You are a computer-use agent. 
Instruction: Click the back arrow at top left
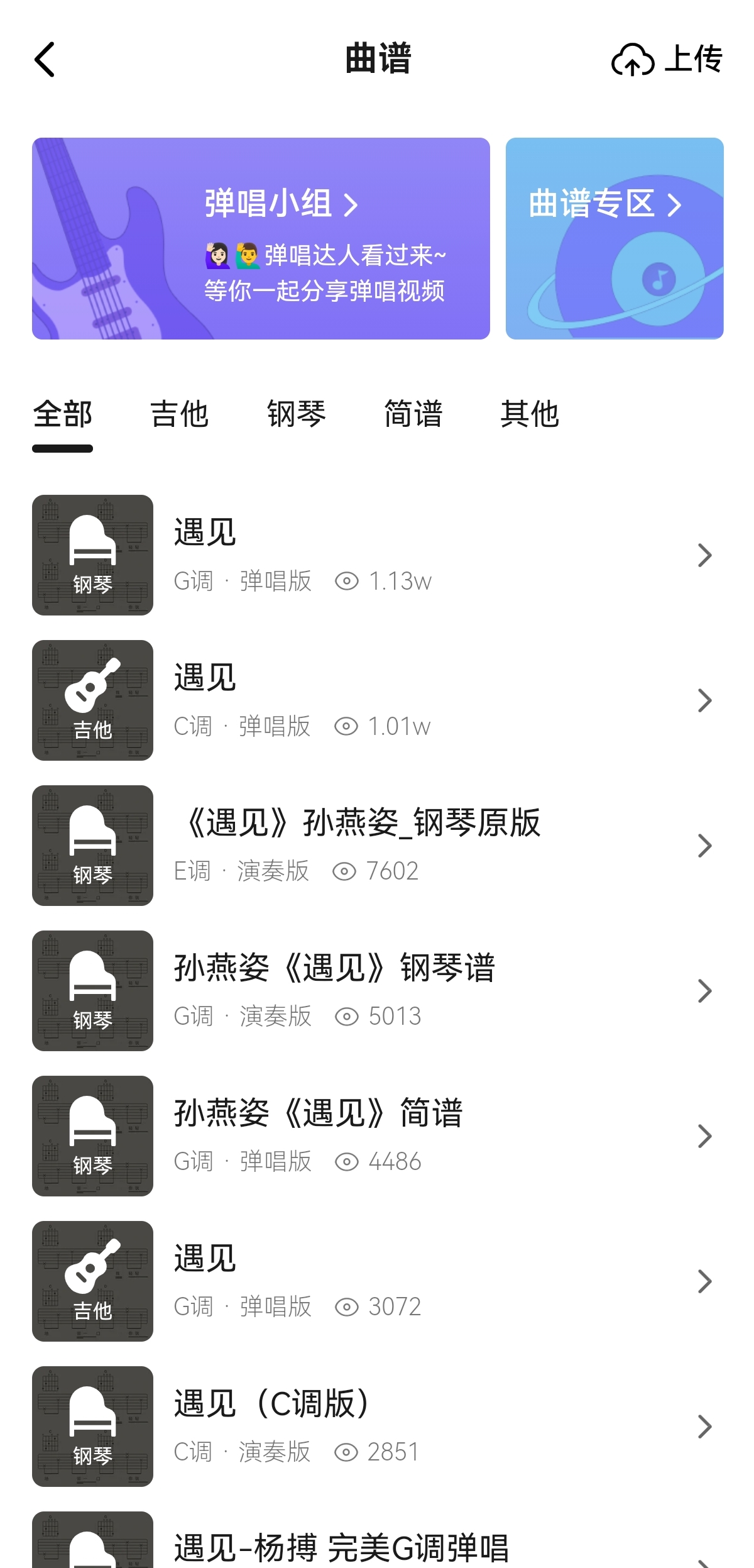click(x=44, y=60)
